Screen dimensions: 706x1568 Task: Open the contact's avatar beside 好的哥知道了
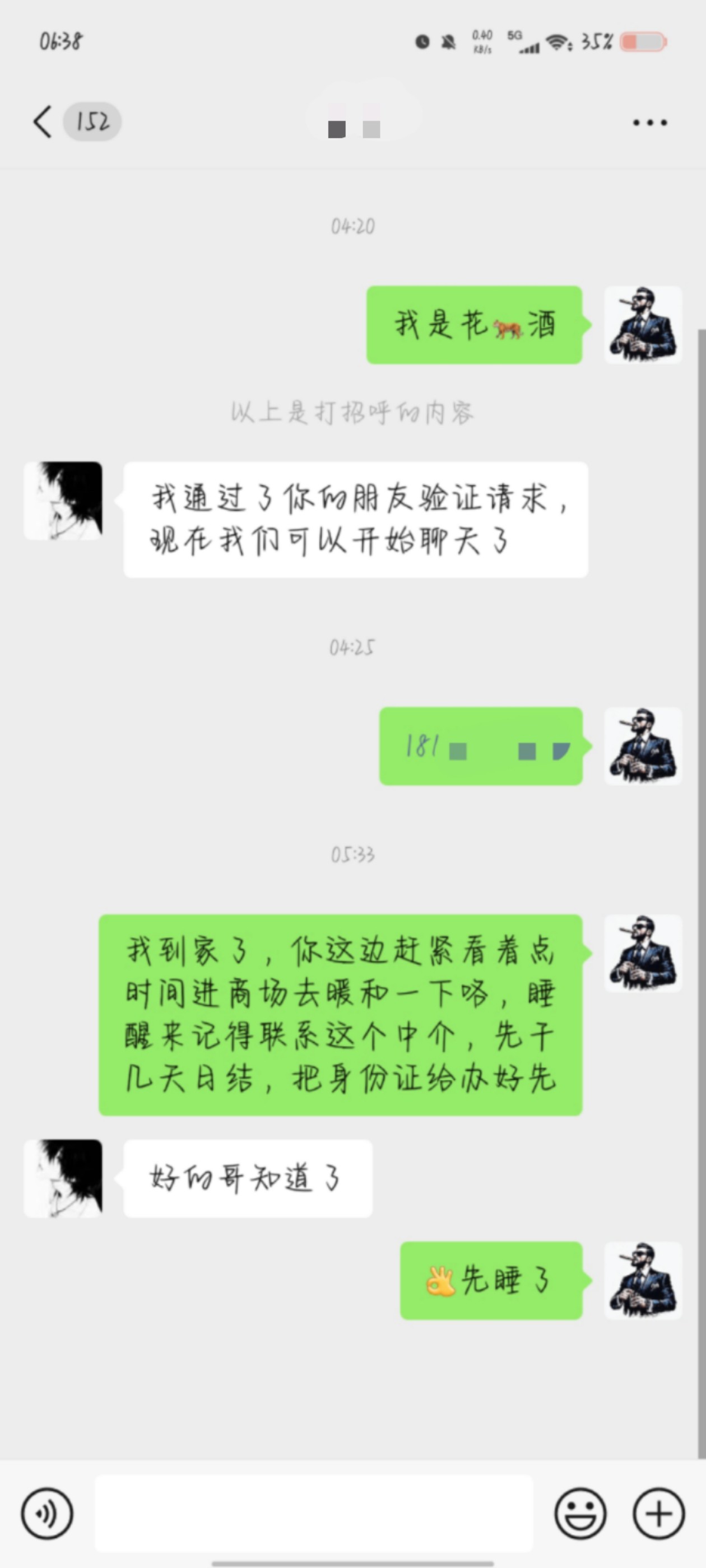63,1178
